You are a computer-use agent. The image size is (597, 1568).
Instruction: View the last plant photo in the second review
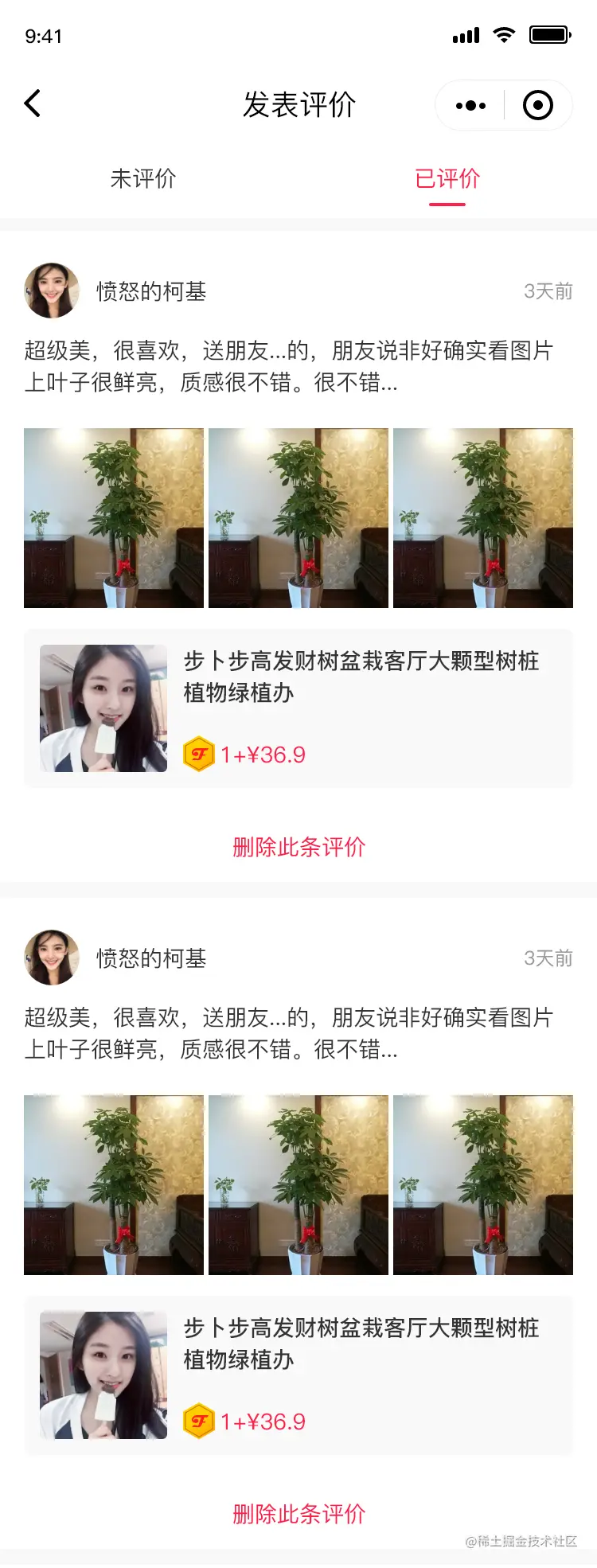click(483, 1185)
